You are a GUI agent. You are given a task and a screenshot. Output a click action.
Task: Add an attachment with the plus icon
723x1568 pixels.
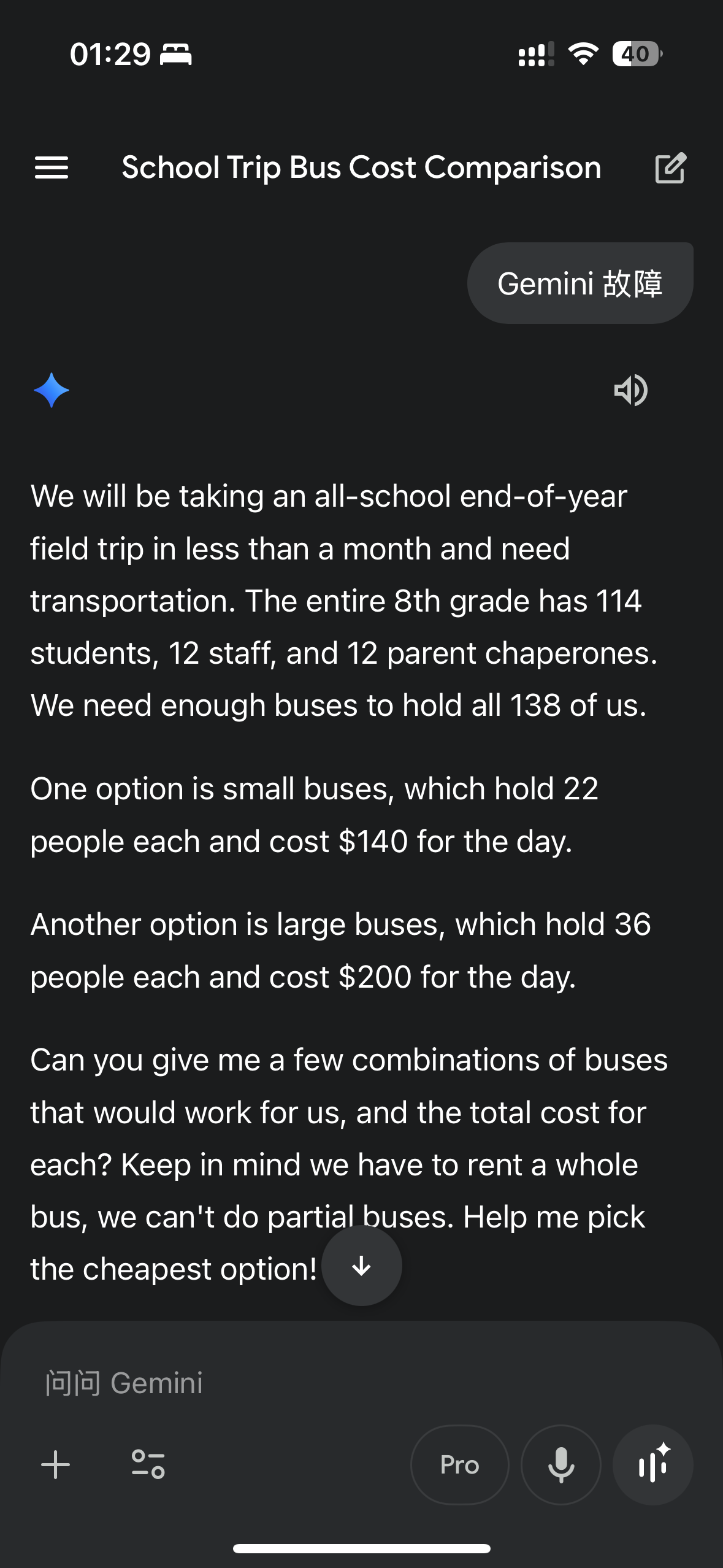(x=56, y=1465)
